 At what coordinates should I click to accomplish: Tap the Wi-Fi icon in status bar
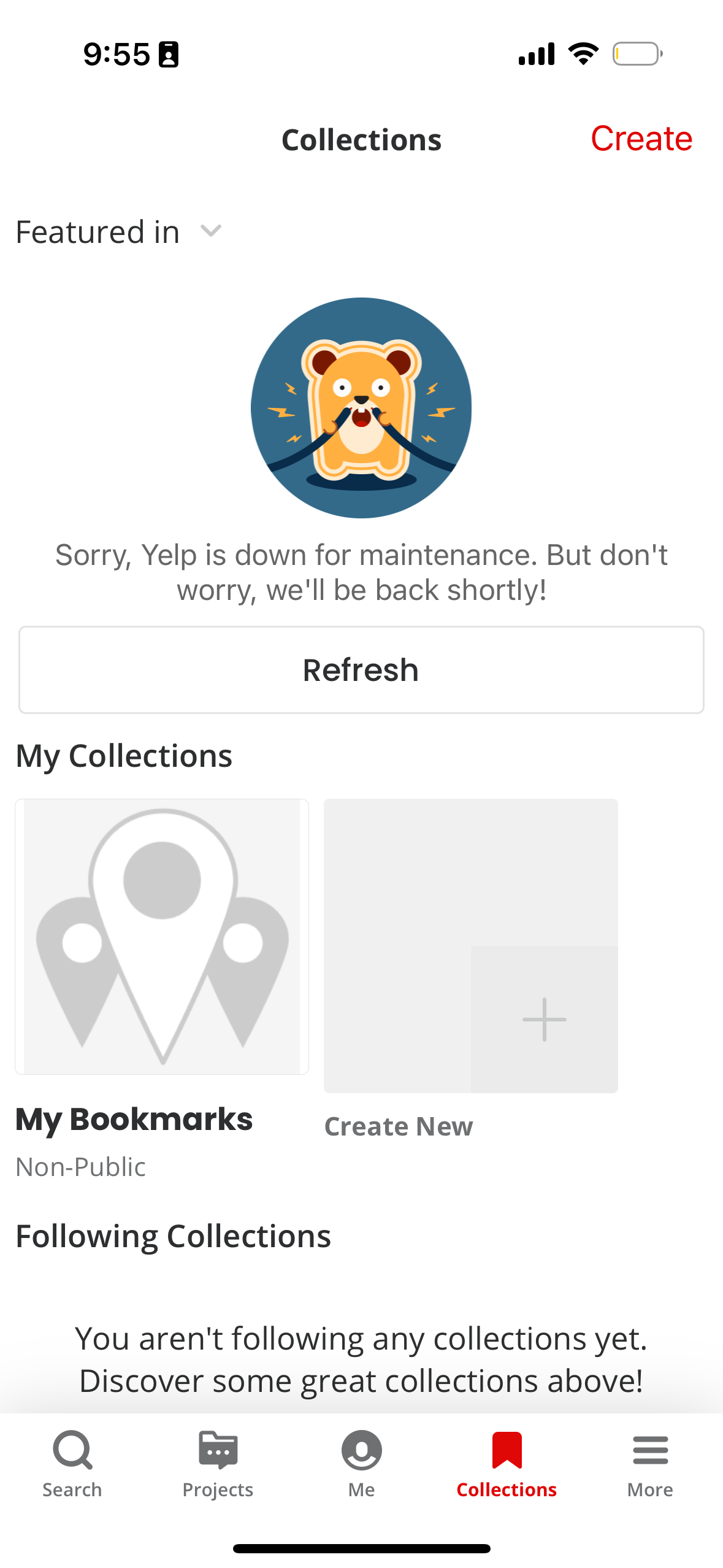coord(583,53)
